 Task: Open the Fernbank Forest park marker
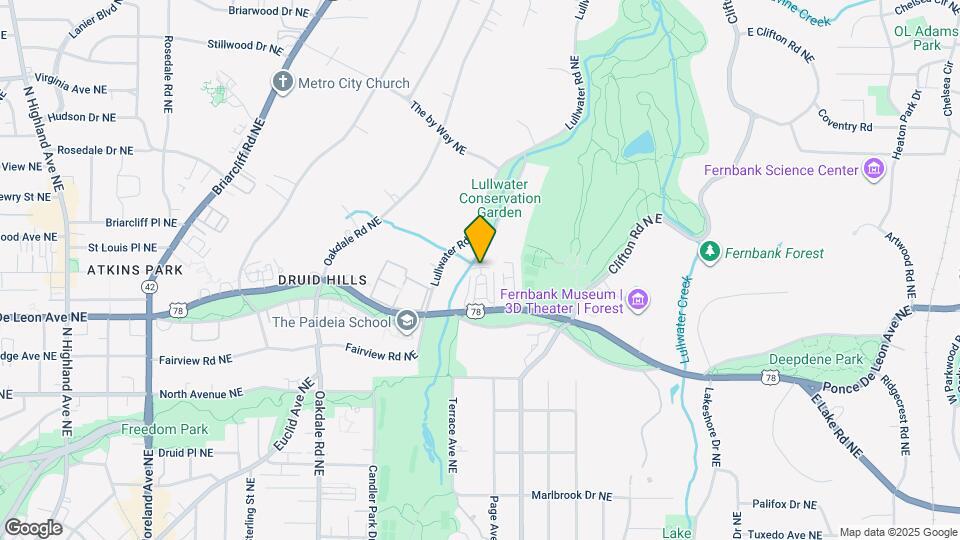[710, 252]
